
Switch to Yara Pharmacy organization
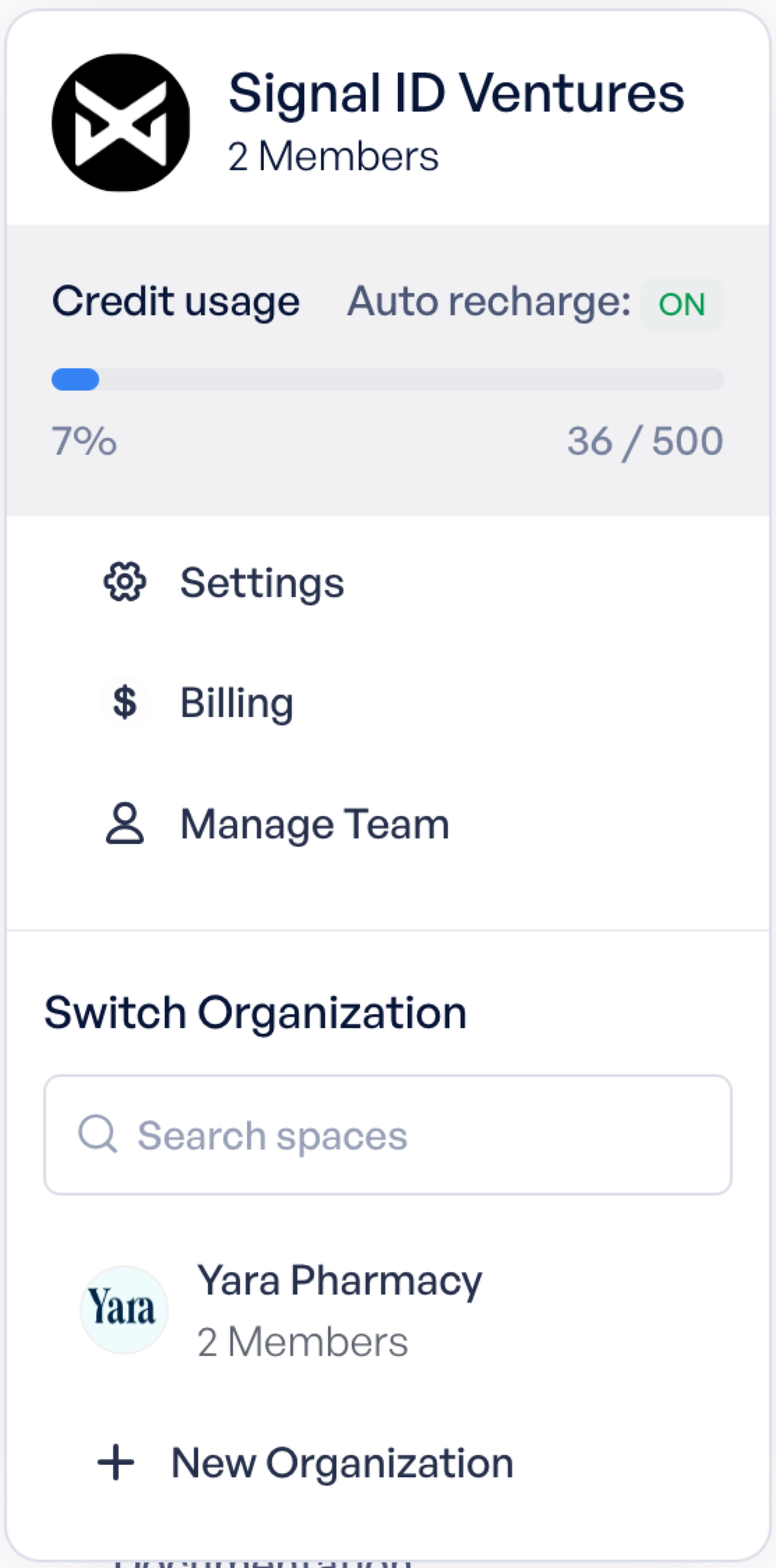[x=387, y=1310]
